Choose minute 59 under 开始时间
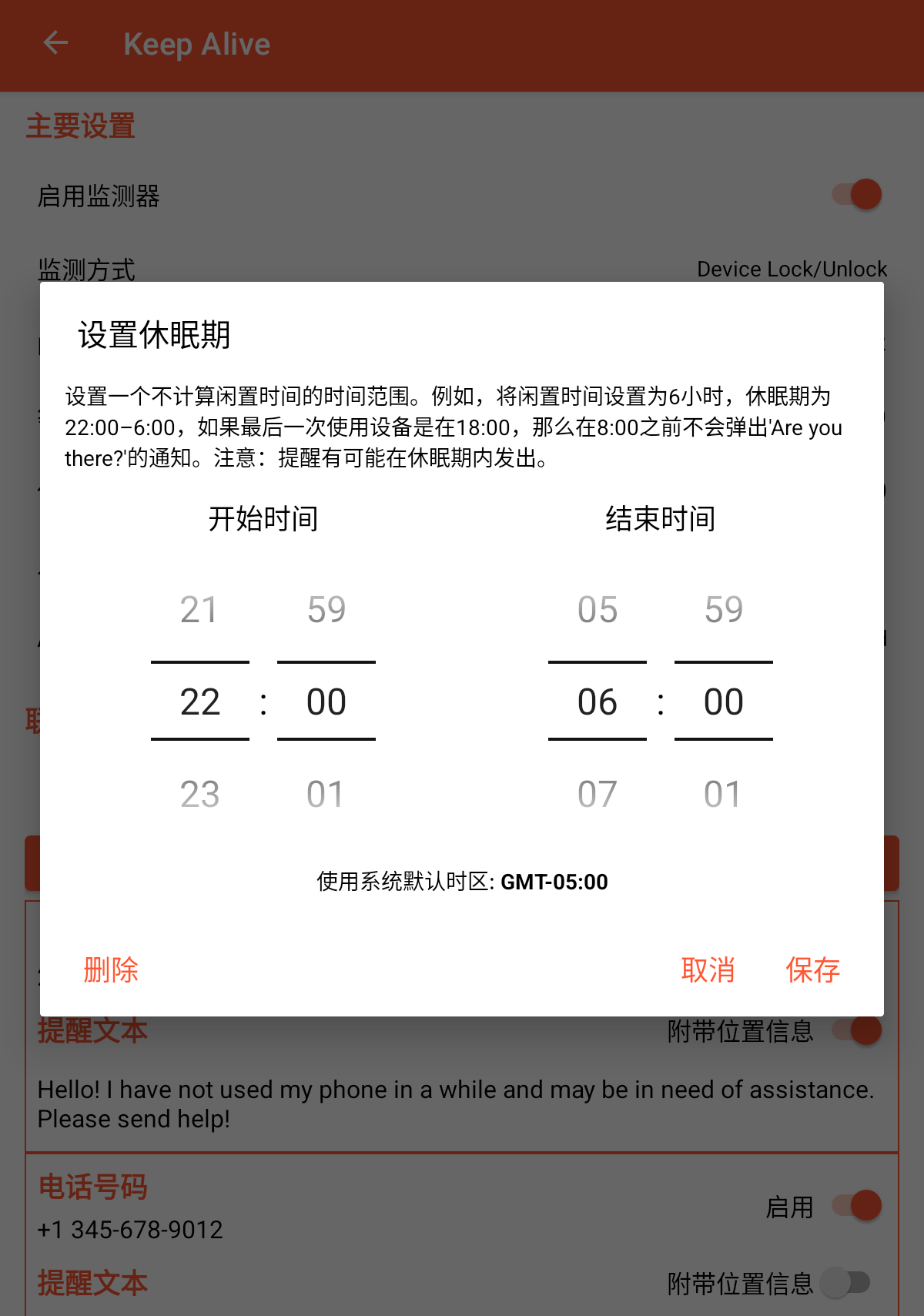This screenshot has height=1316, width=924. pyautogui.click(x=326, y=610)
